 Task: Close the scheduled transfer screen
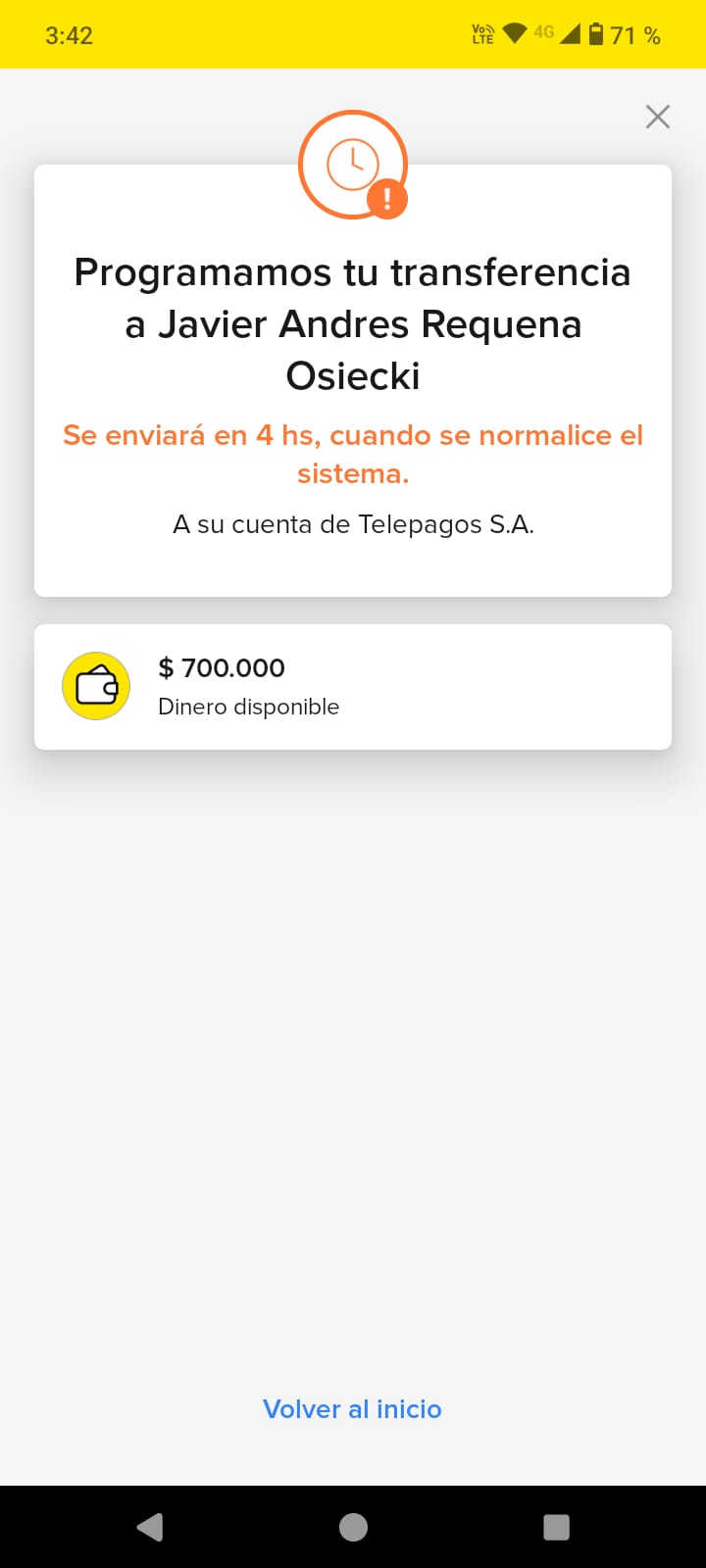657,117
